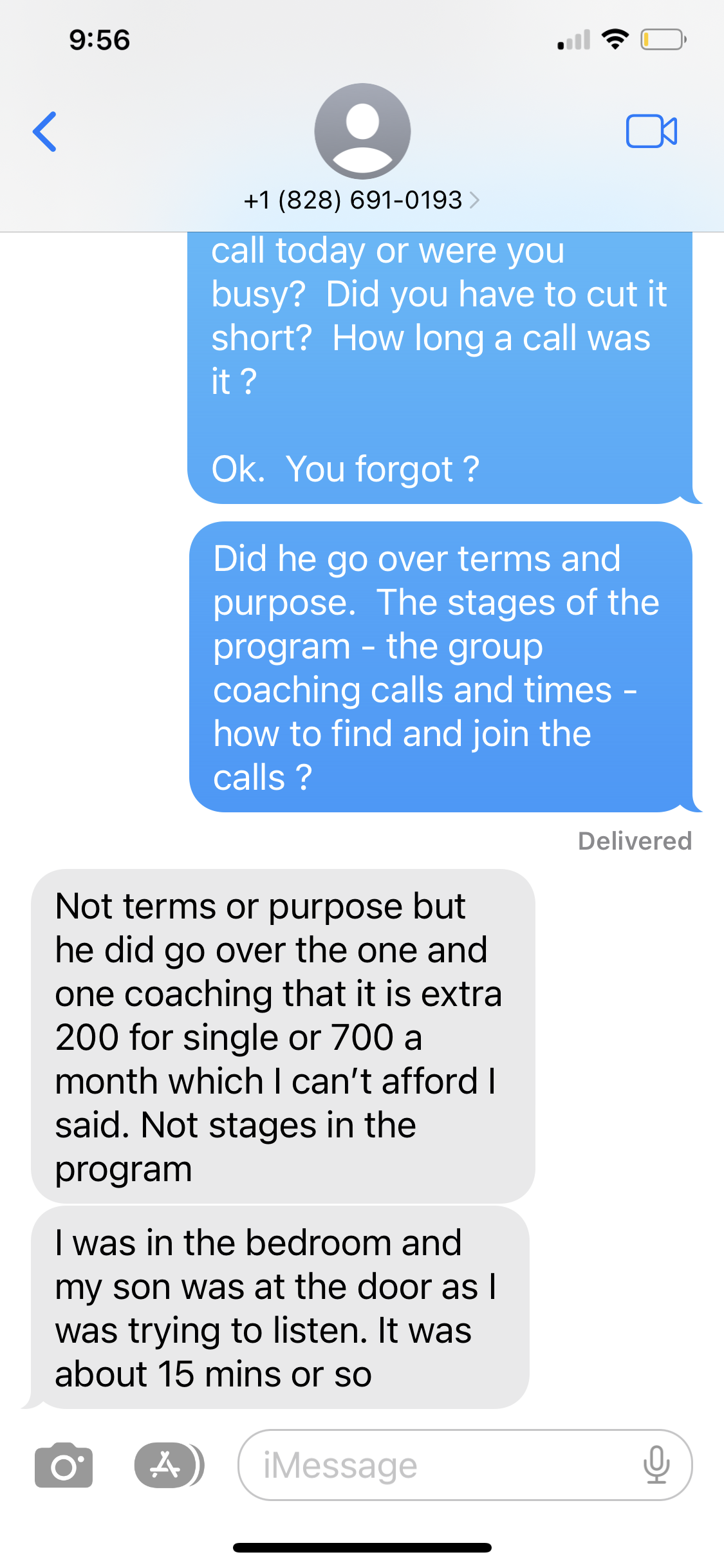Screen dimensions: 724x1568
Task: Record an audio message with the microphone
Action: coord(656,1465)
